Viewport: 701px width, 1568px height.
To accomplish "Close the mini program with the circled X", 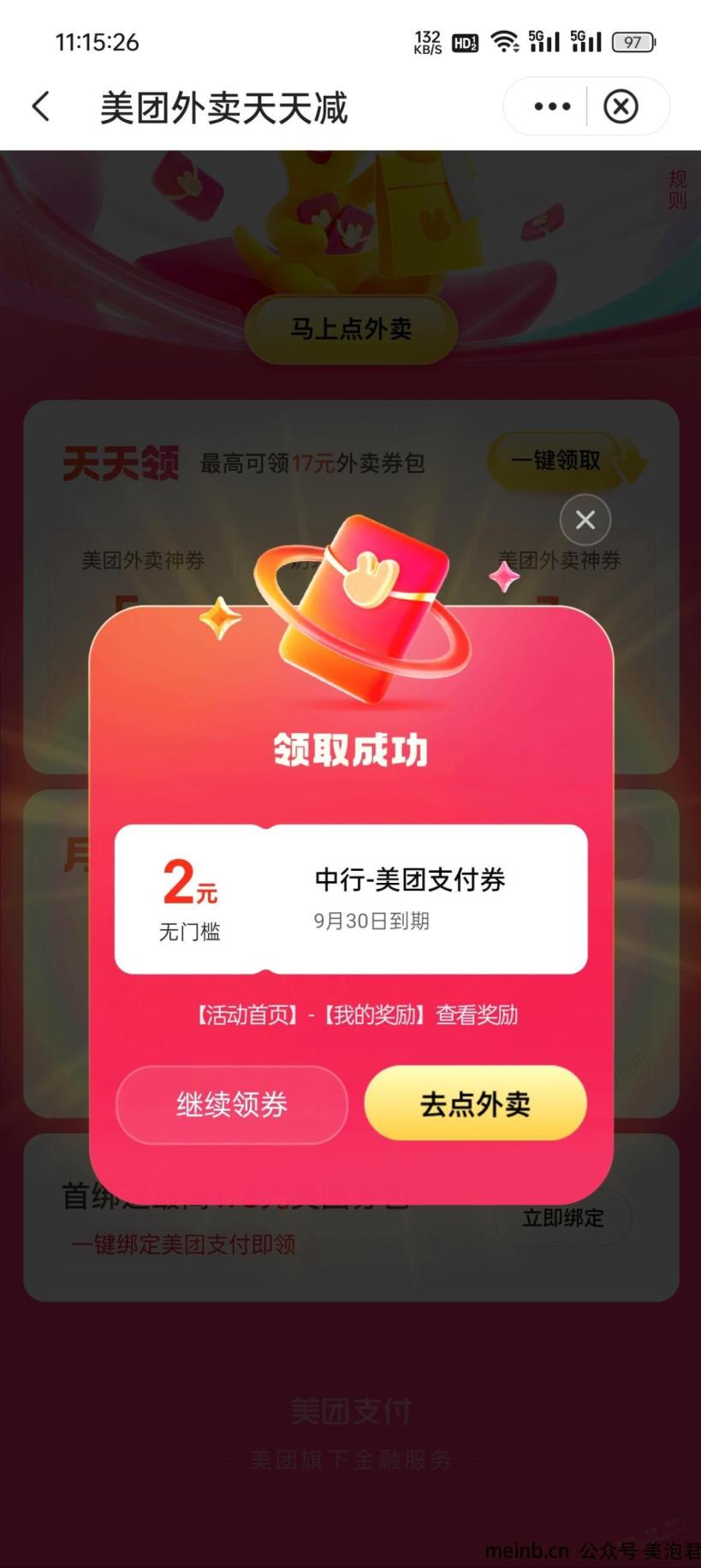I will tap(621, 107).
